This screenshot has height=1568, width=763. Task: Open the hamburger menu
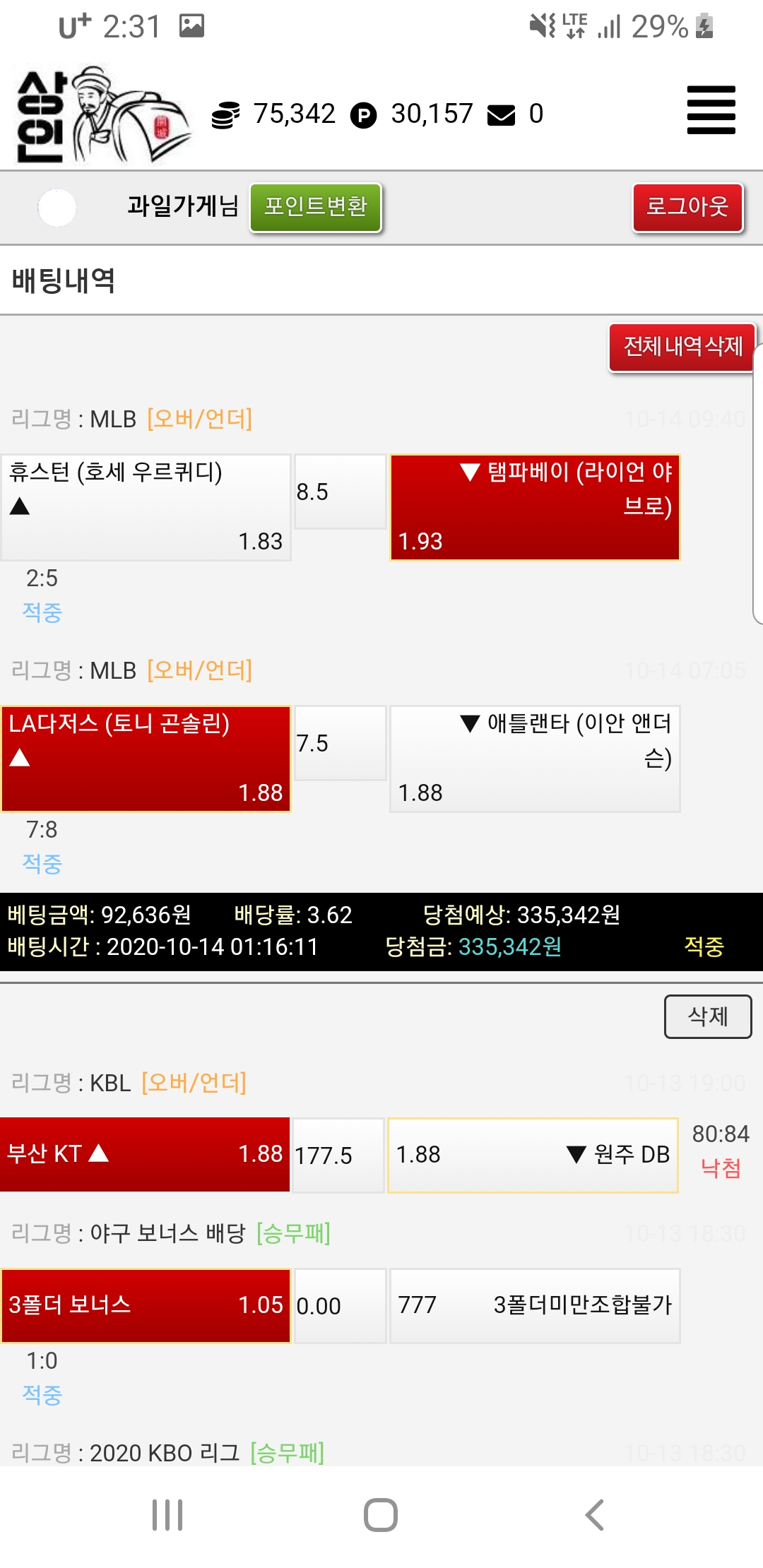(x=711, y=110)
